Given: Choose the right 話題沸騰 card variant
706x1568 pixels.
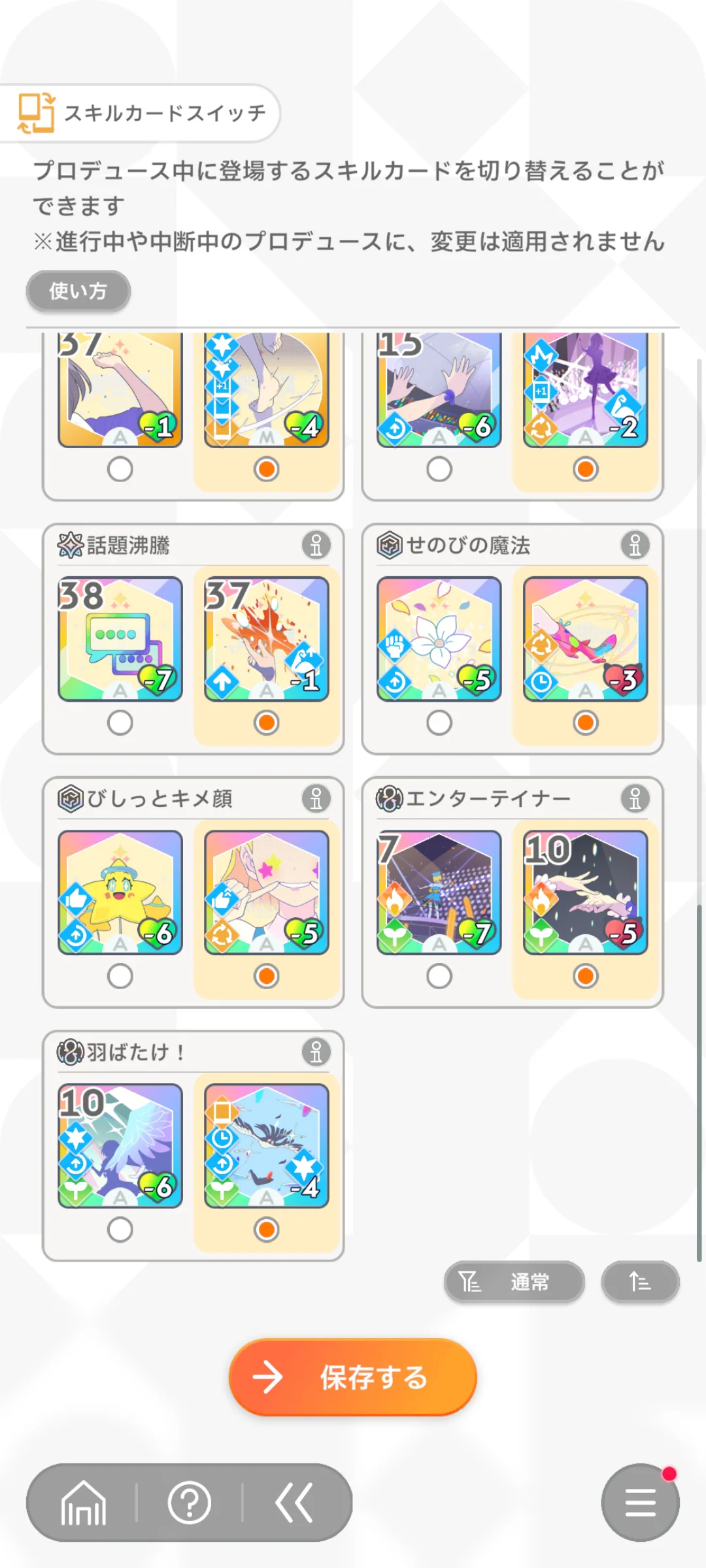Looking at the screenshot, I should click(x=267, y=723).
